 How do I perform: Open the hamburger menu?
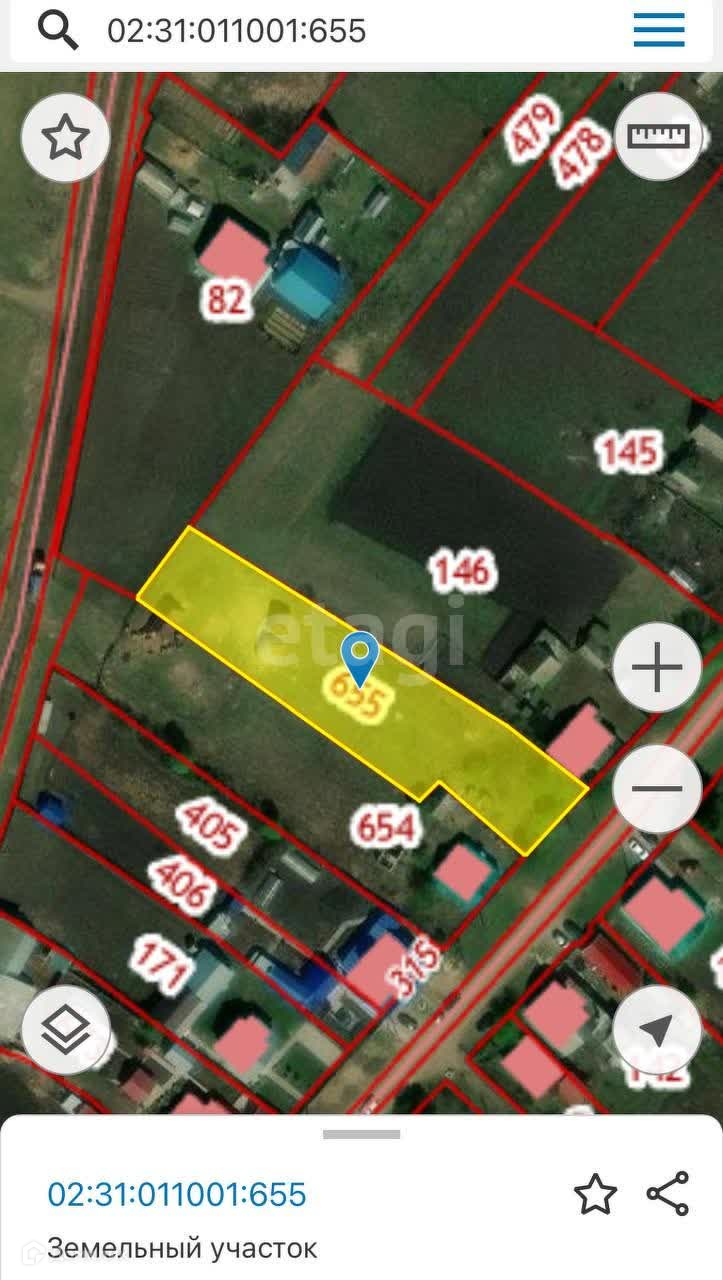coord(659,31)
